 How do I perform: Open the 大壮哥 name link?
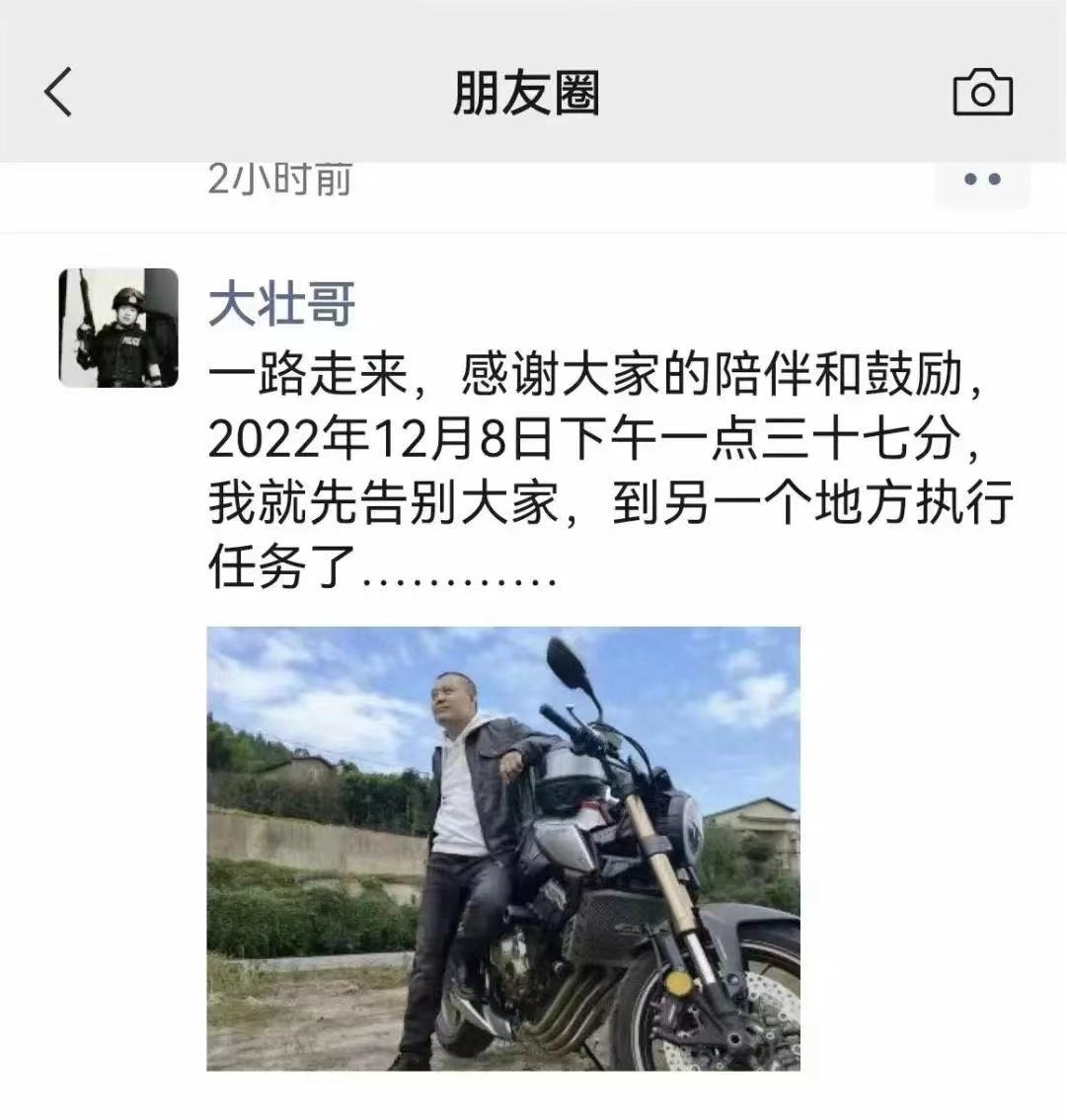pyautogui.click(x=281, y=303)
